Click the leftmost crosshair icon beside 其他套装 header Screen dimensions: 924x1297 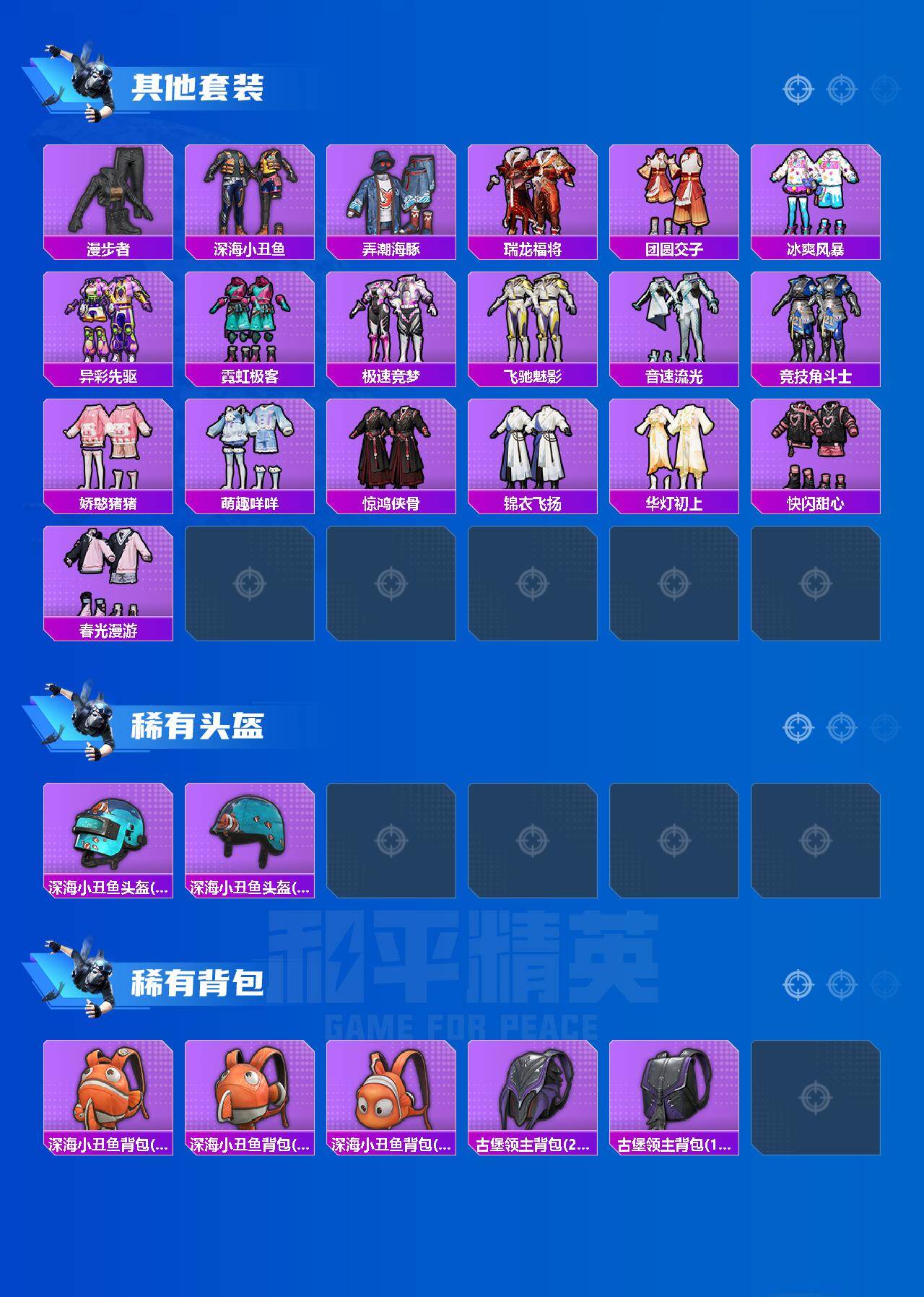pyautogui.click(x=798, y=90)
